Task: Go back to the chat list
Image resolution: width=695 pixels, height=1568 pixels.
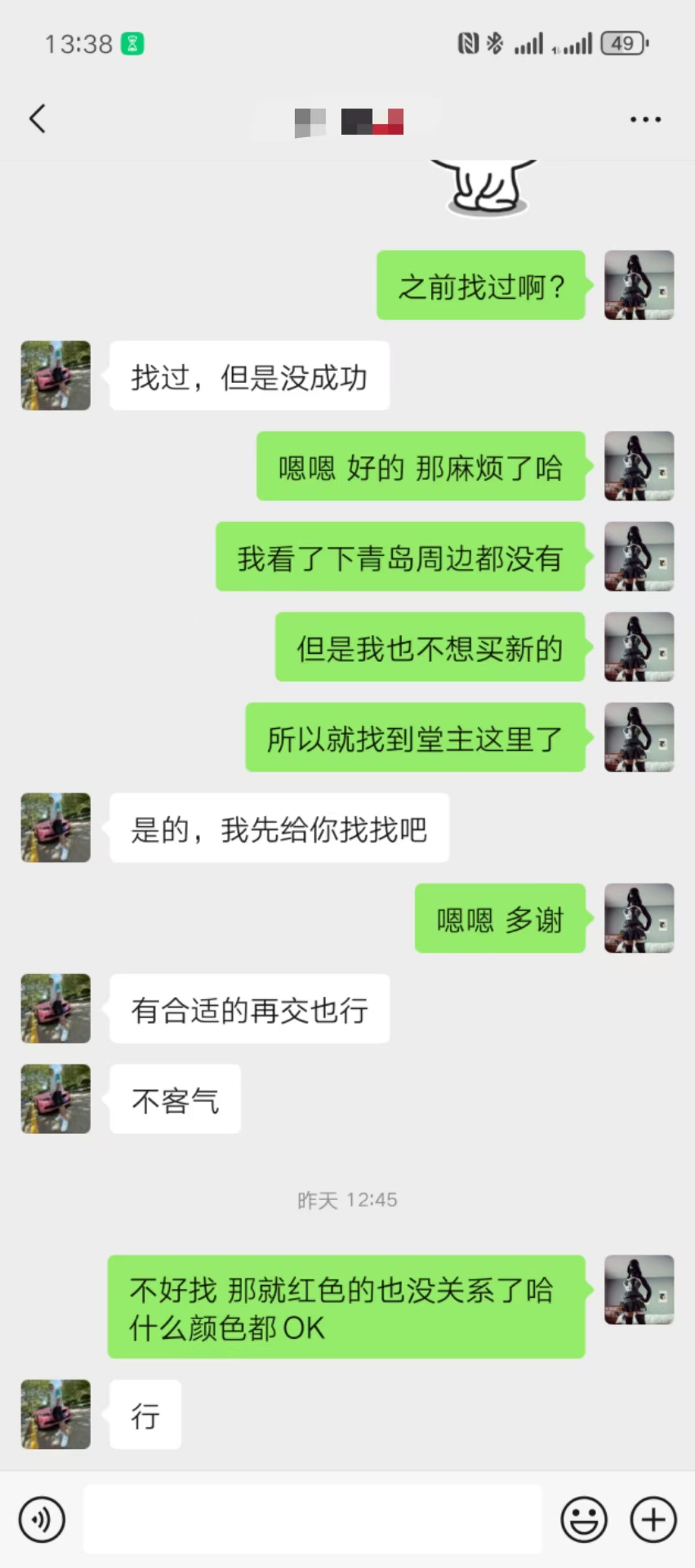Action: pos(37,118)
